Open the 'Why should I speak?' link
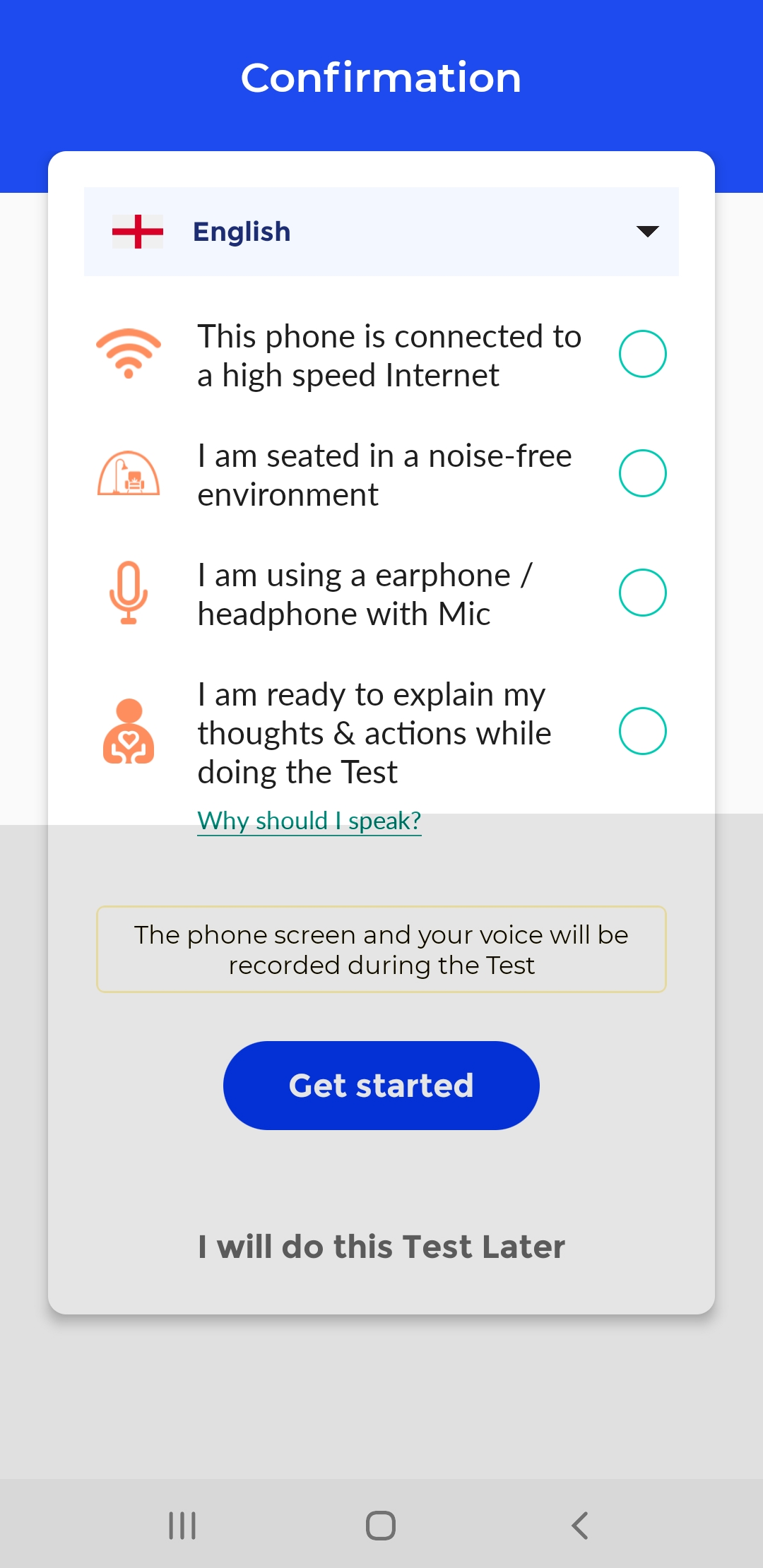The image size is (763, 1568). point(309,821)
